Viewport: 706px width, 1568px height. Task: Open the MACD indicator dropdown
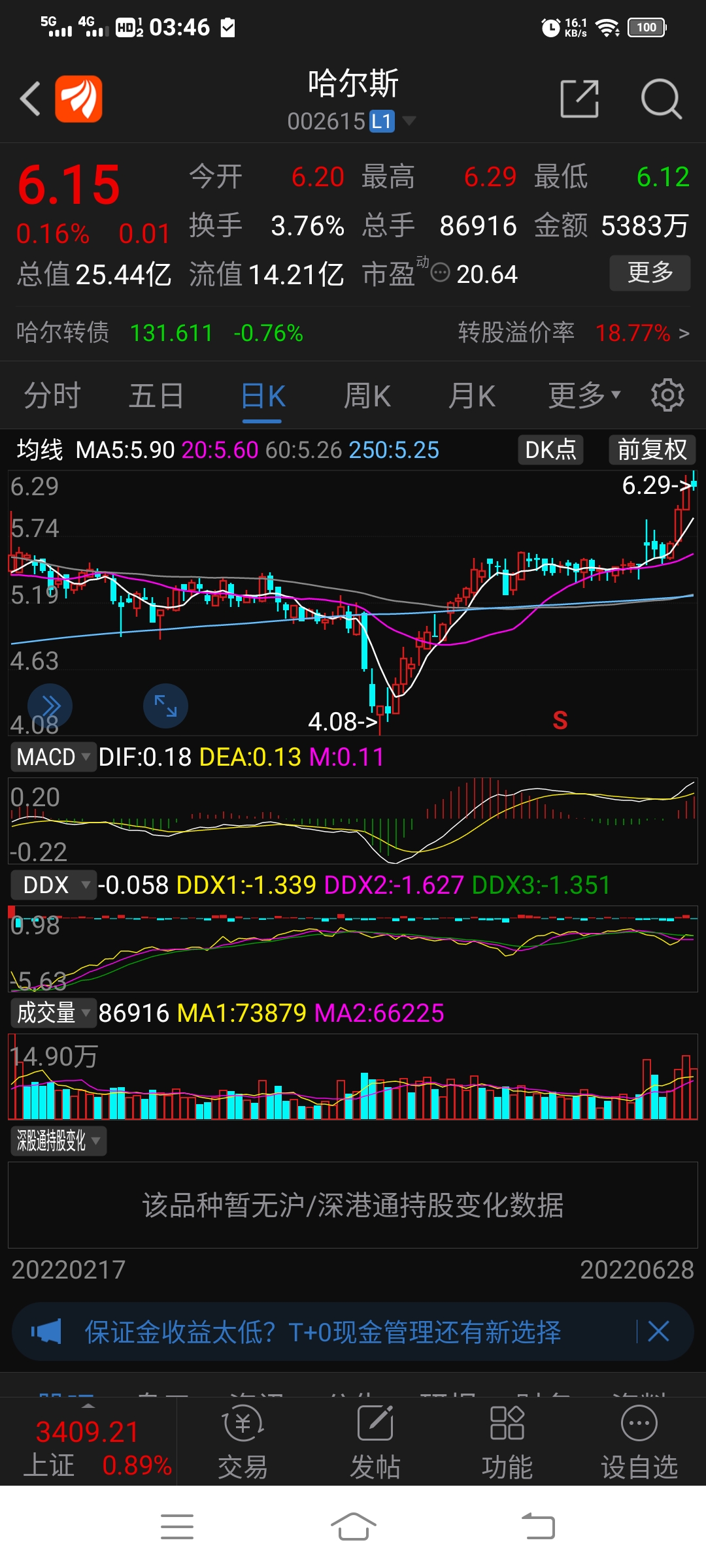pos(53,757)
